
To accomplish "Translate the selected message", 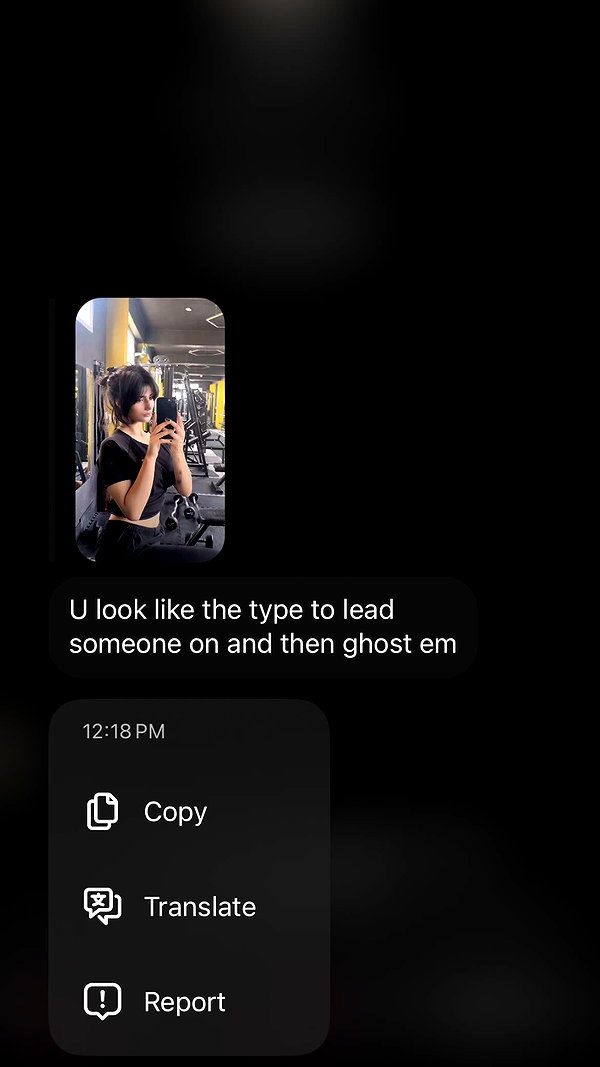I will [x=189, y=906].
